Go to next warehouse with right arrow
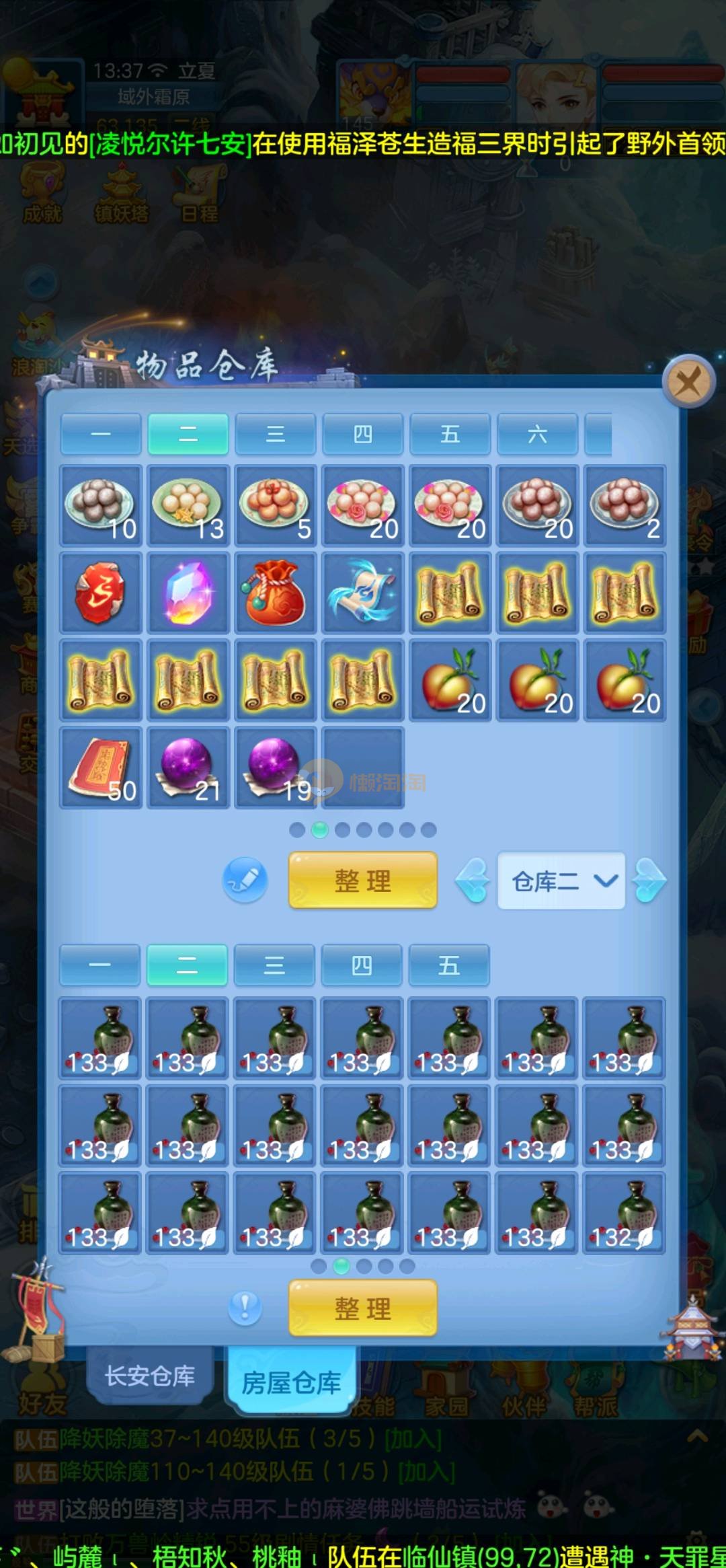Viewport: 726px width, 1568px height. click(650, 880)
